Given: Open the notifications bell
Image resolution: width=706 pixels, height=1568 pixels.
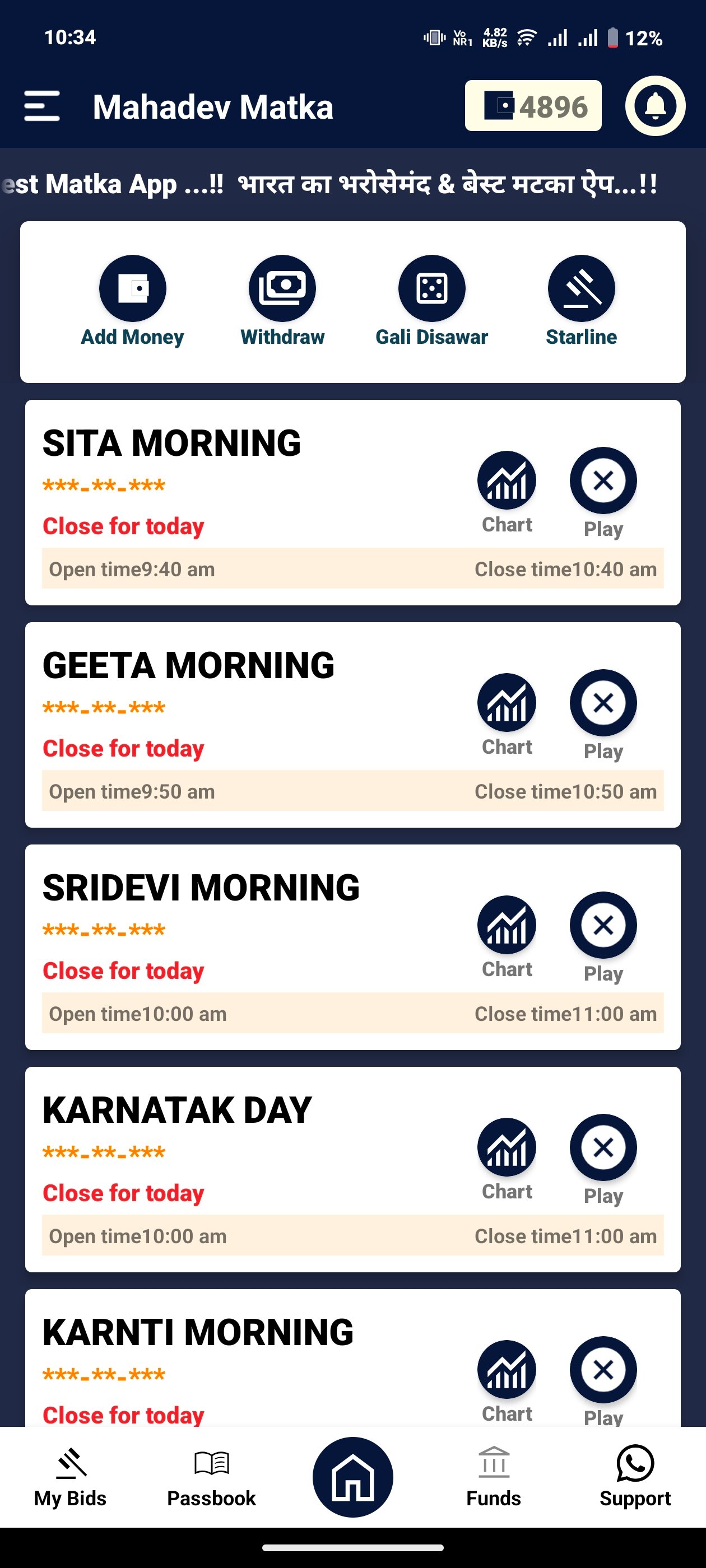Looking at the screenshot, I should click(655, 106).
